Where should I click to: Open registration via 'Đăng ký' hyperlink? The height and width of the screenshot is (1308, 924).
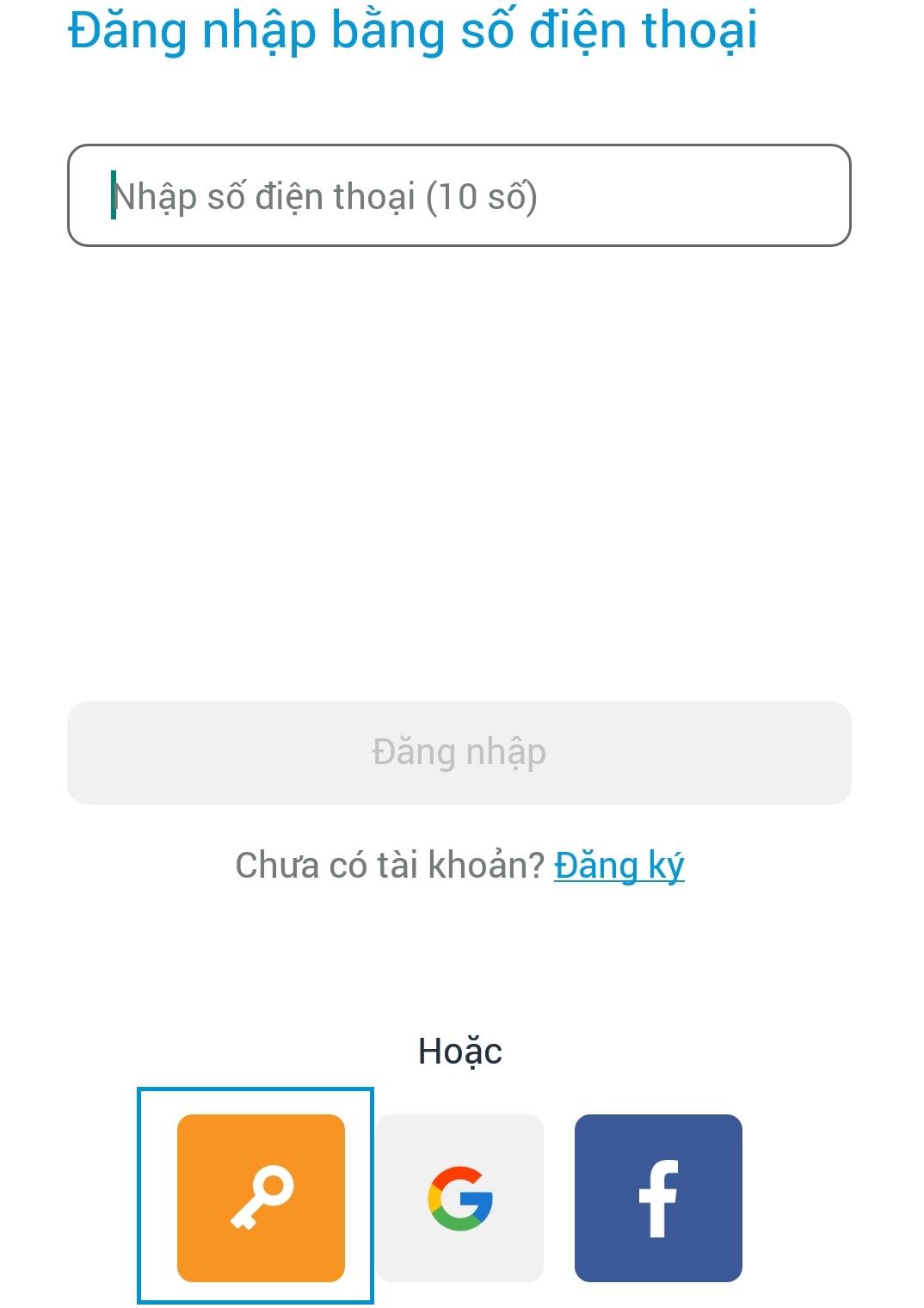[620, 867]
